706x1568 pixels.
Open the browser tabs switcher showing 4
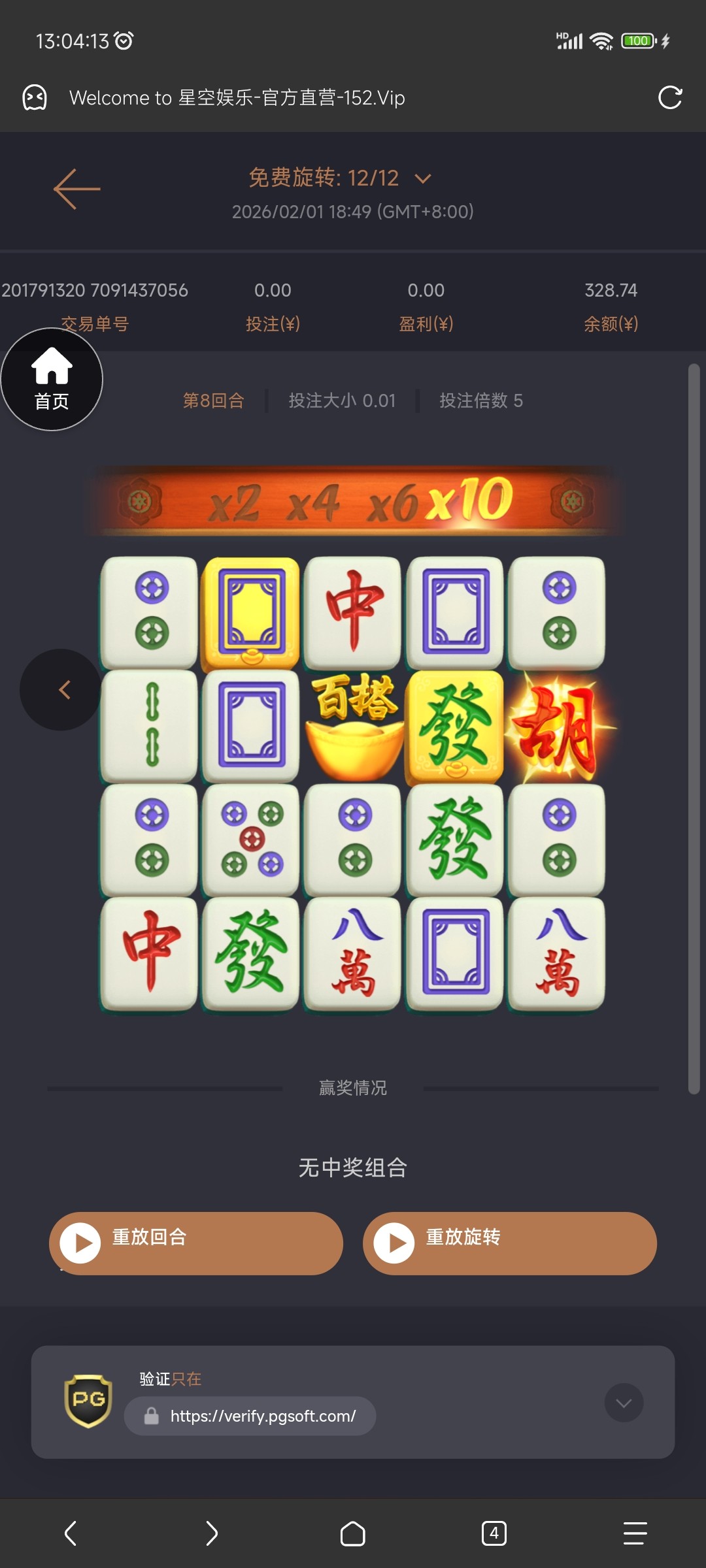[494, 1533]
